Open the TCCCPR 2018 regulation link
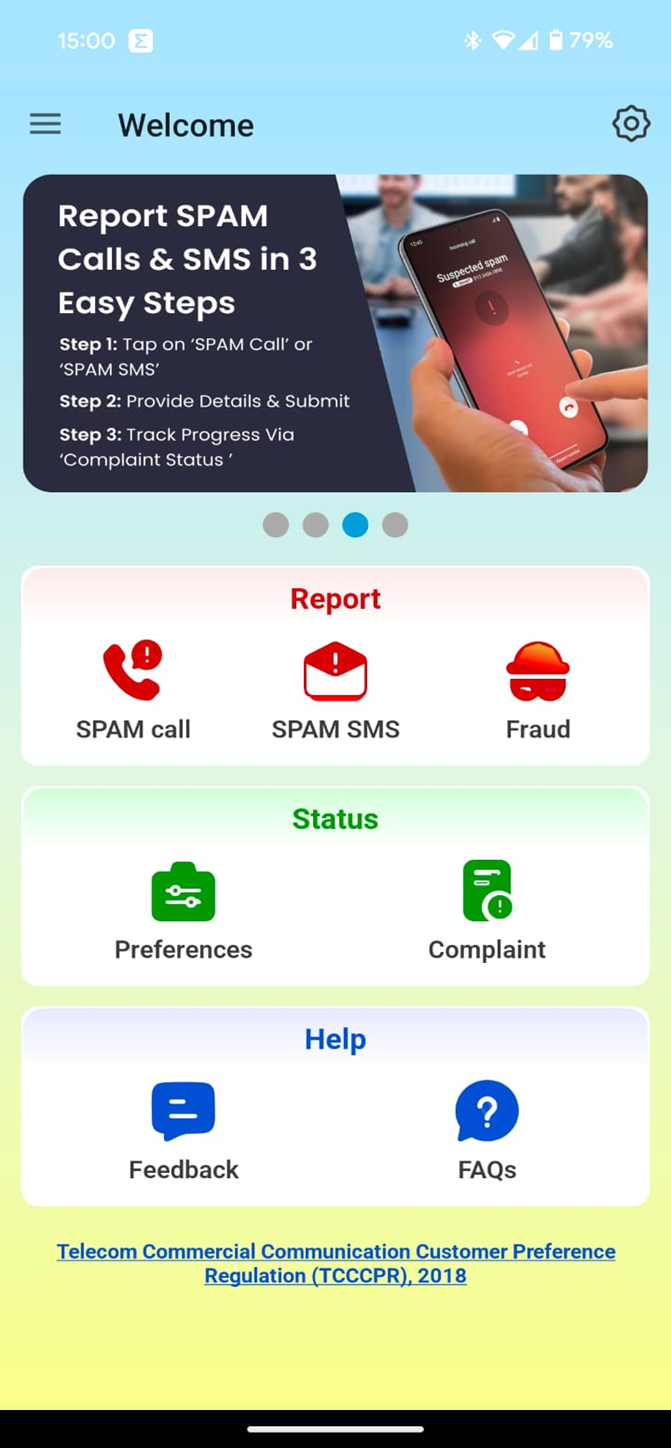The width and height of the screenshot is (671, 1448). [x=335, y=1263]
